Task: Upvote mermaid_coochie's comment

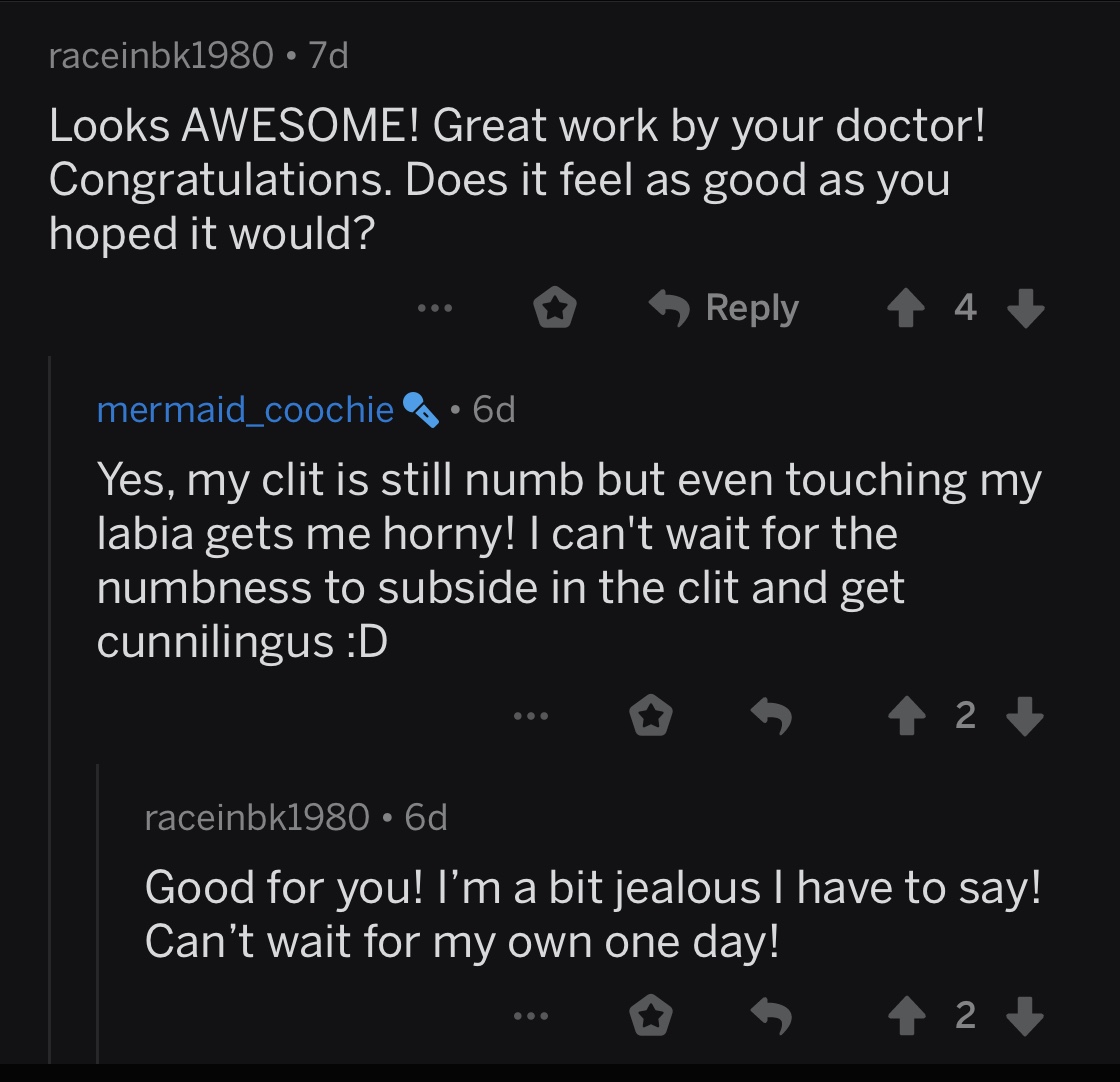Action: pos(906,716)
